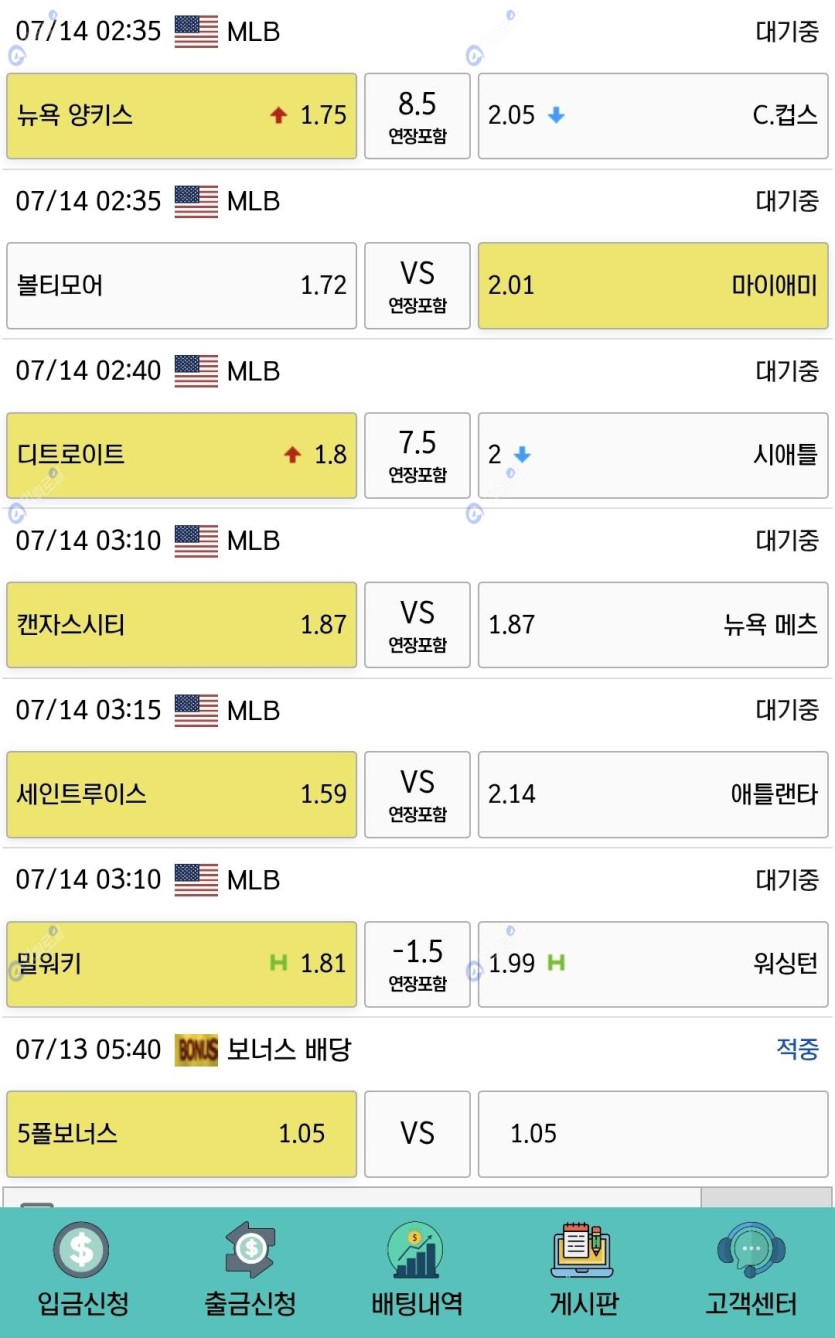Select C.컵스 at 2.05 odds

click(653, 116)
